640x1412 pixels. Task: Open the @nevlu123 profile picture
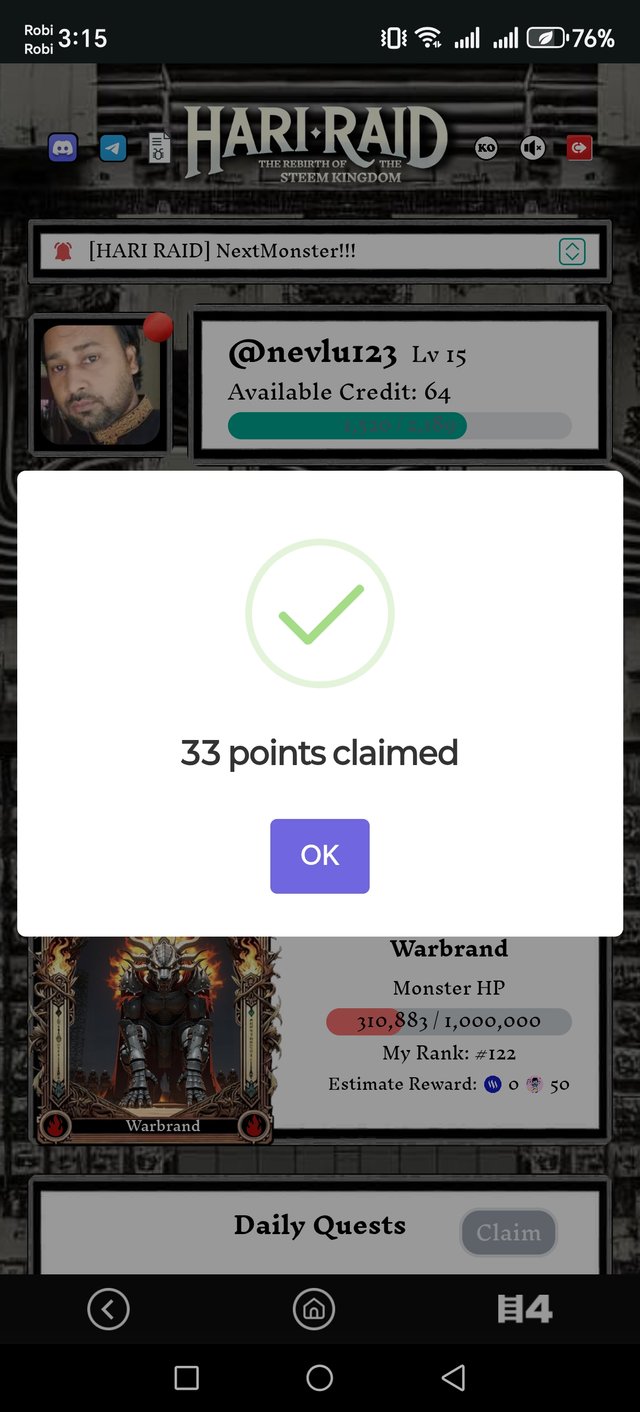pyautogui.click(x=99, y=385)
